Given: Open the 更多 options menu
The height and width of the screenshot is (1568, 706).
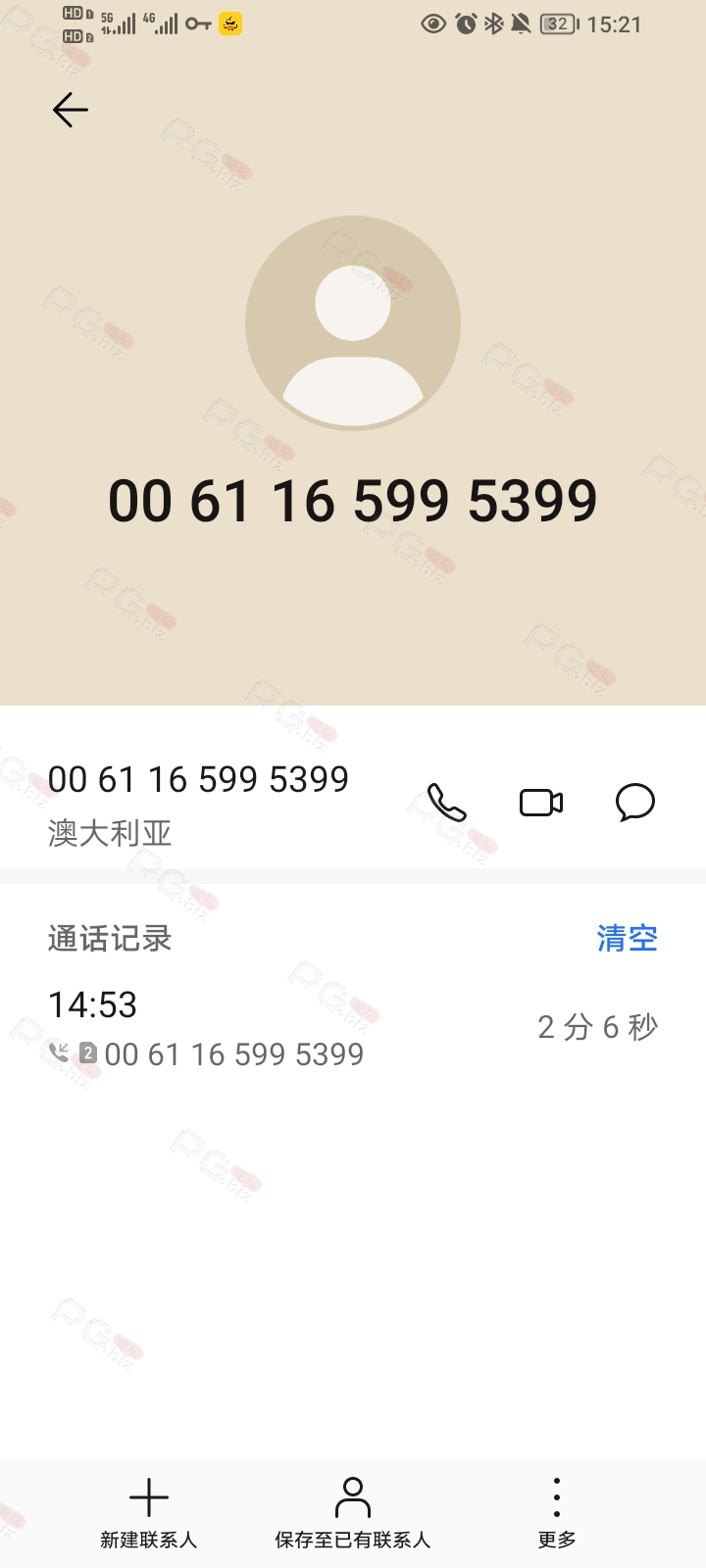Looking at the screenshot, I should tap(557, 1514).
